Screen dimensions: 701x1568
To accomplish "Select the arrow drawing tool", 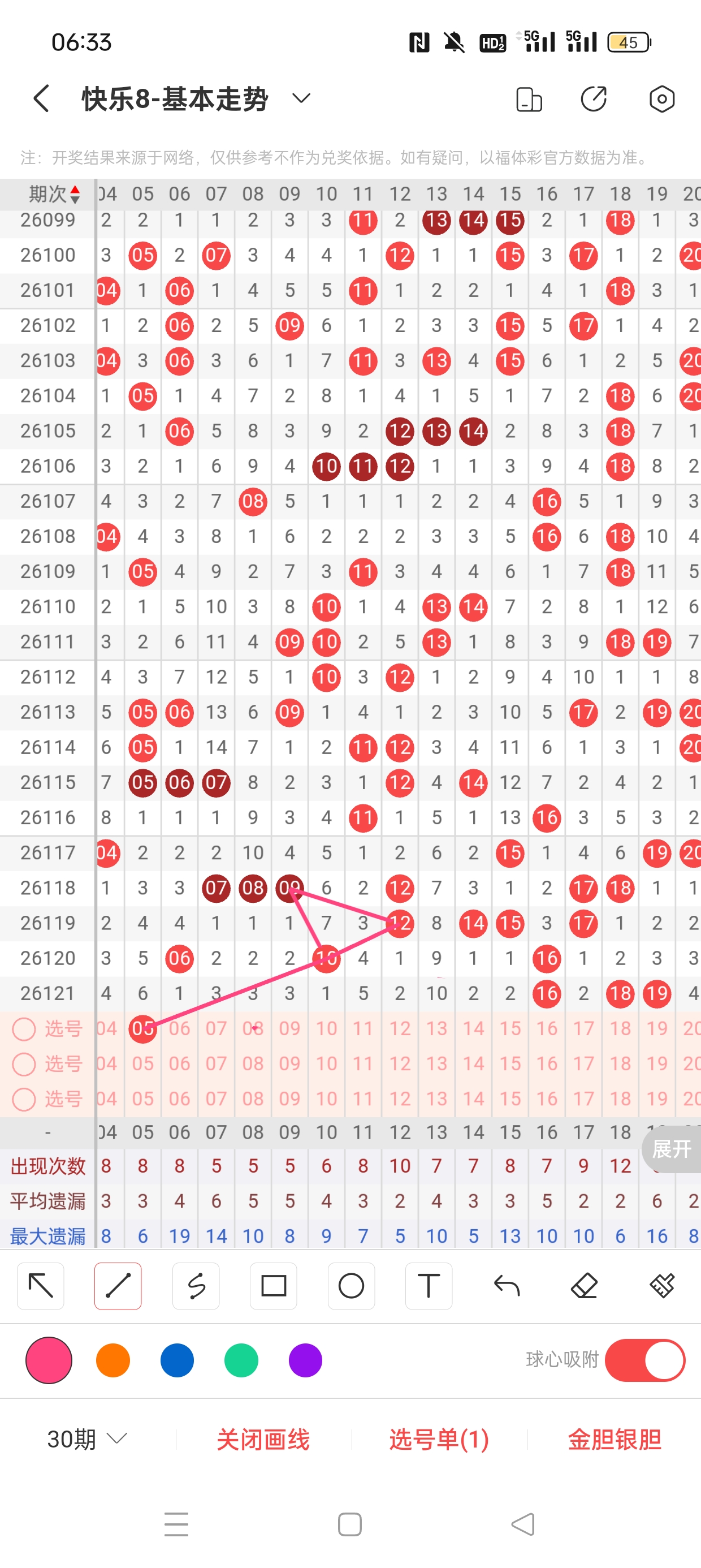I will [41, 1286].
